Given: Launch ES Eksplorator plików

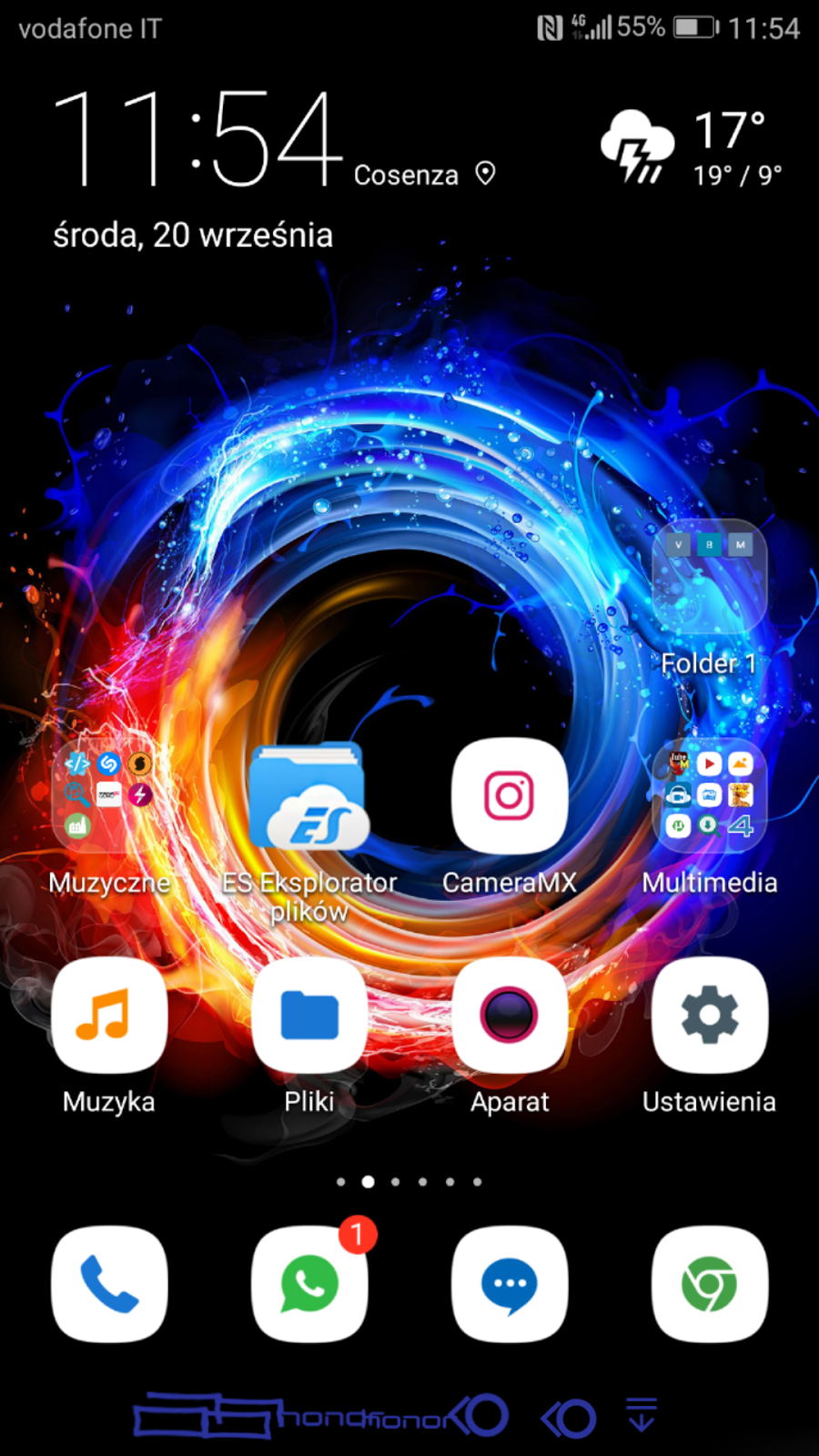Looking at the screenshot, I should 309,796.
